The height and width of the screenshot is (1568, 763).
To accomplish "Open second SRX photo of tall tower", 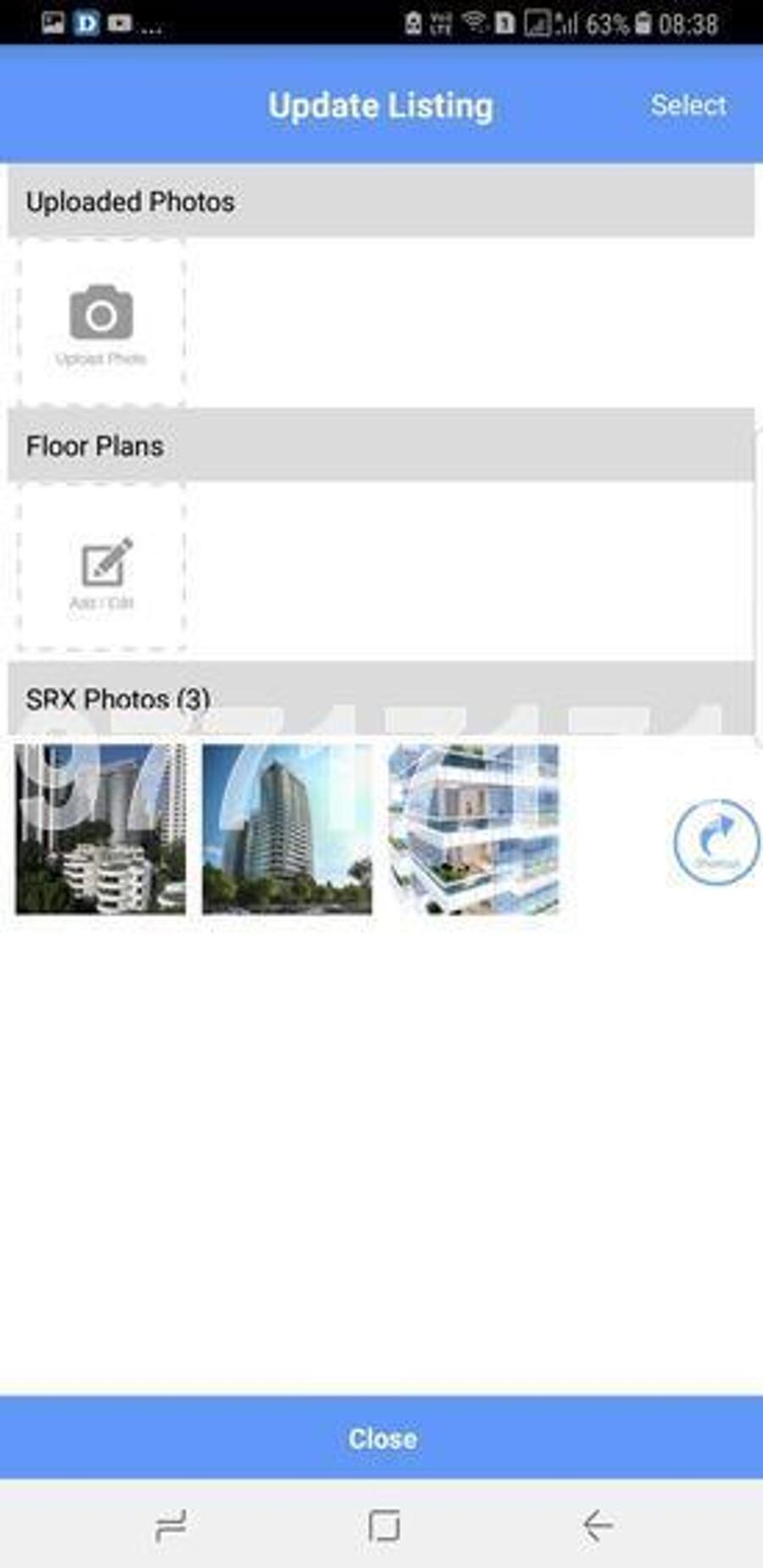I will (x=287, y=829).
